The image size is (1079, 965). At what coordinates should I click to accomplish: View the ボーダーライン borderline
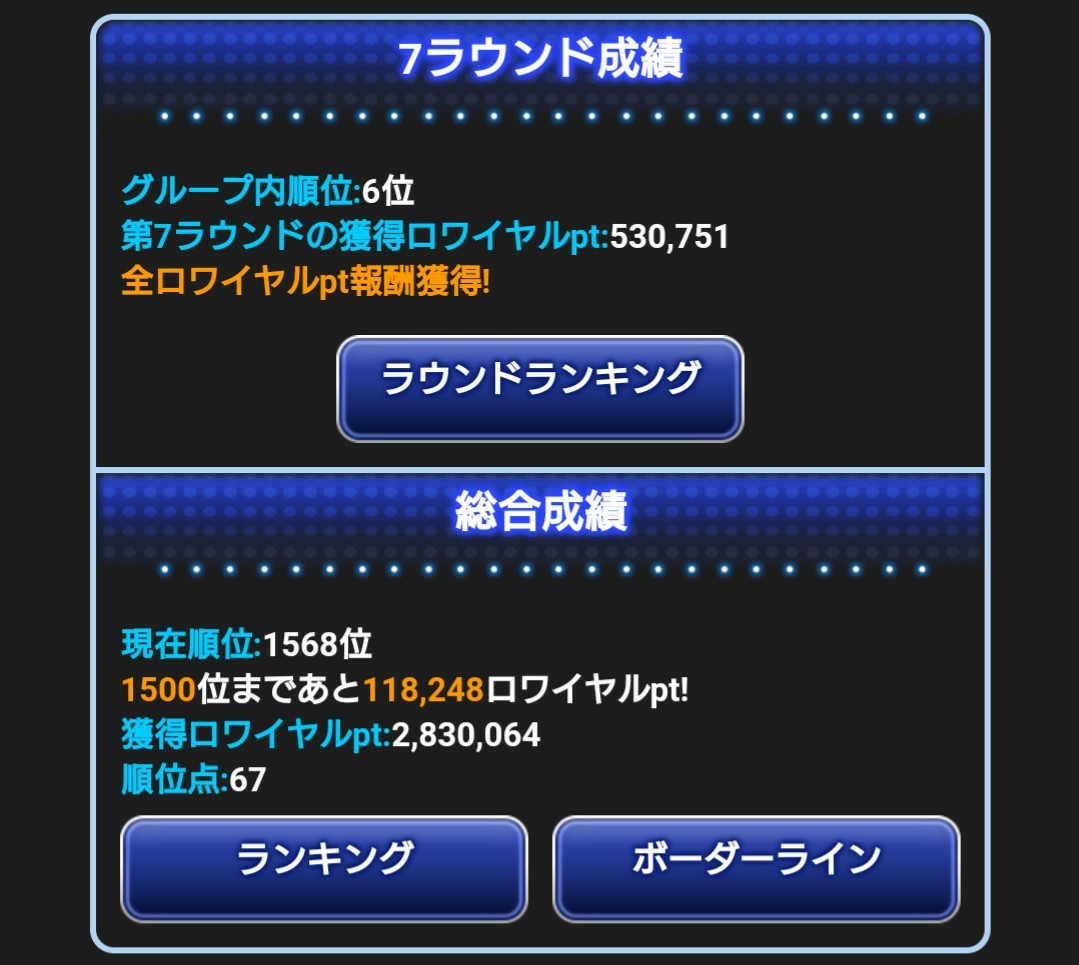[x=756, y=867]
